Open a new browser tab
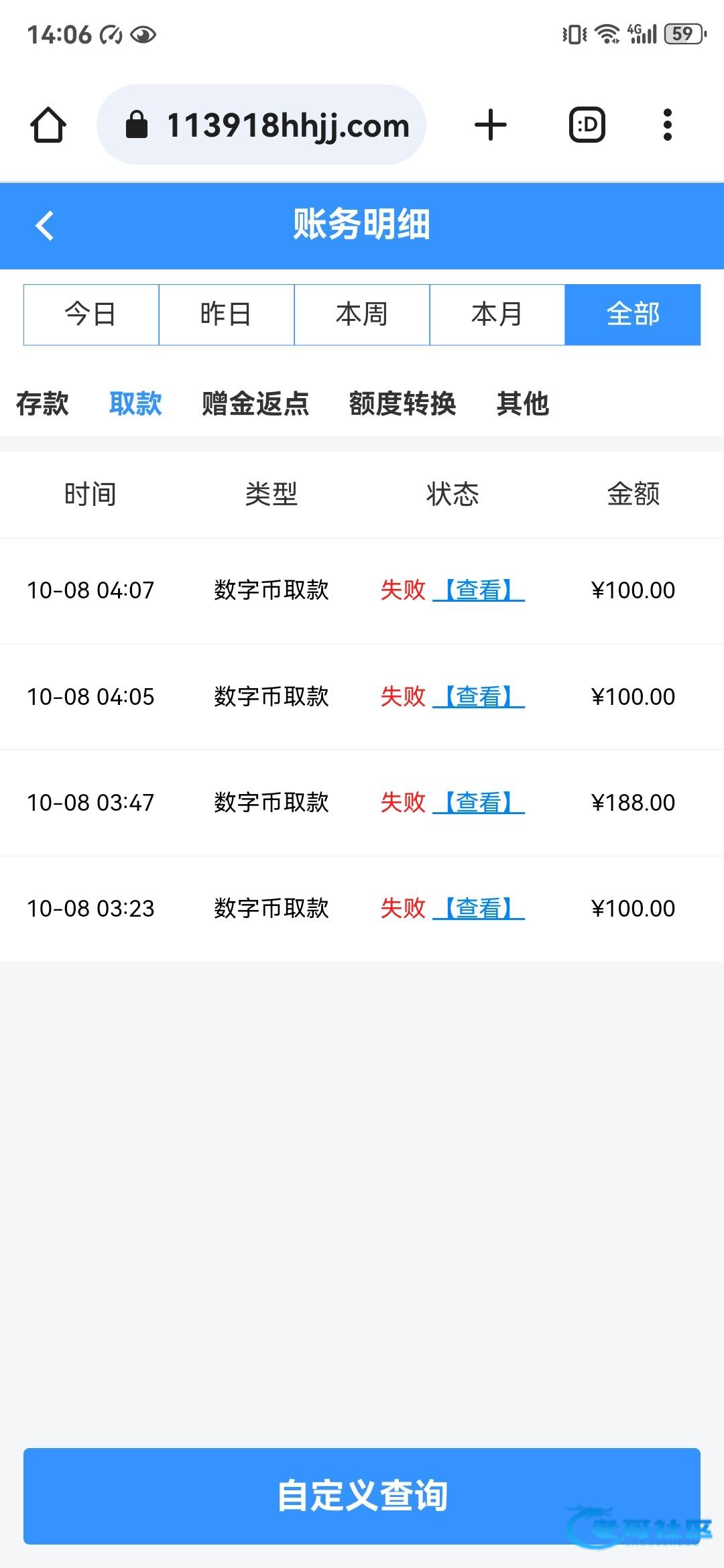724x1568 pixels. (x=491, y=125)
